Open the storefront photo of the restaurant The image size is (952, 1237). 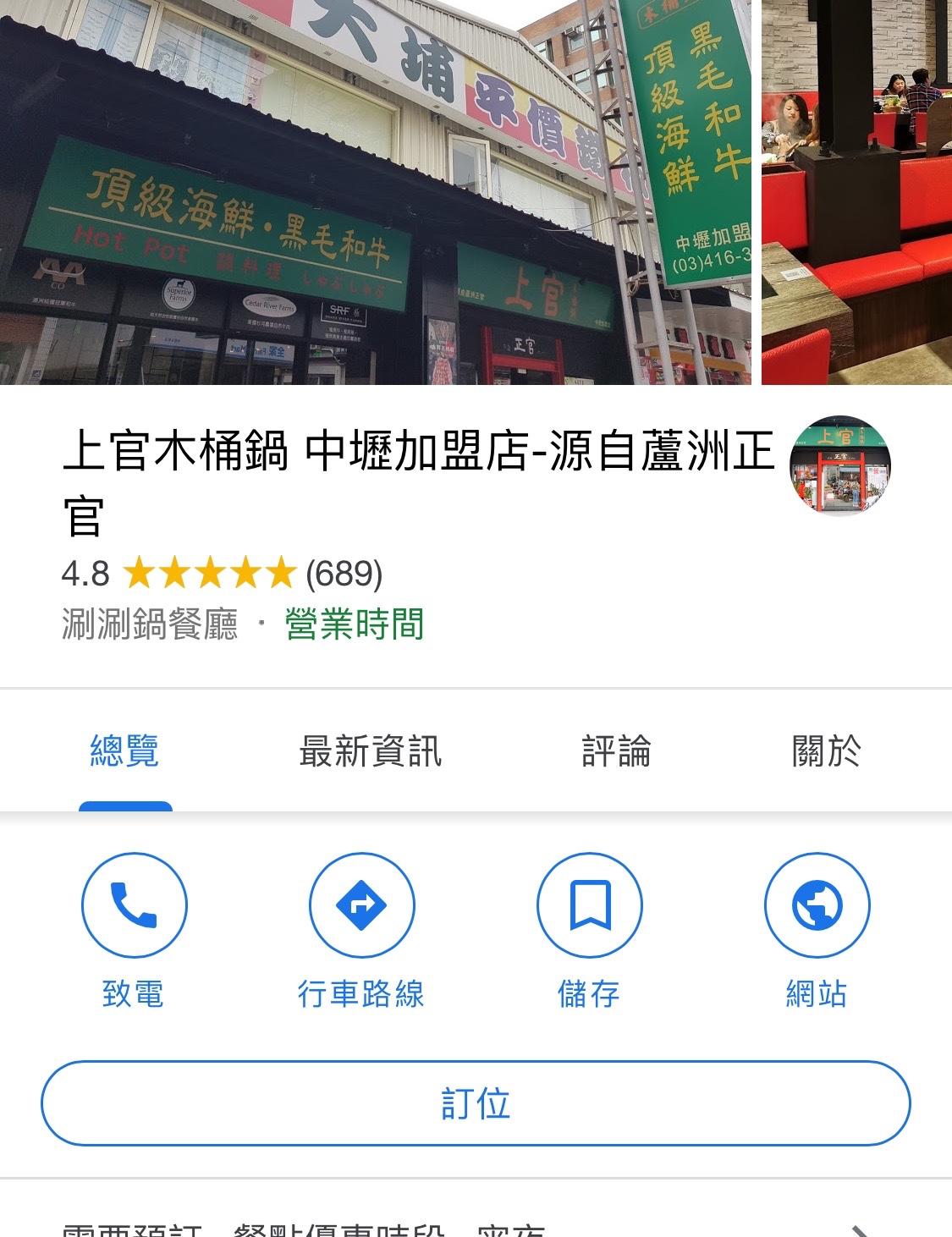tap(375, 192)
